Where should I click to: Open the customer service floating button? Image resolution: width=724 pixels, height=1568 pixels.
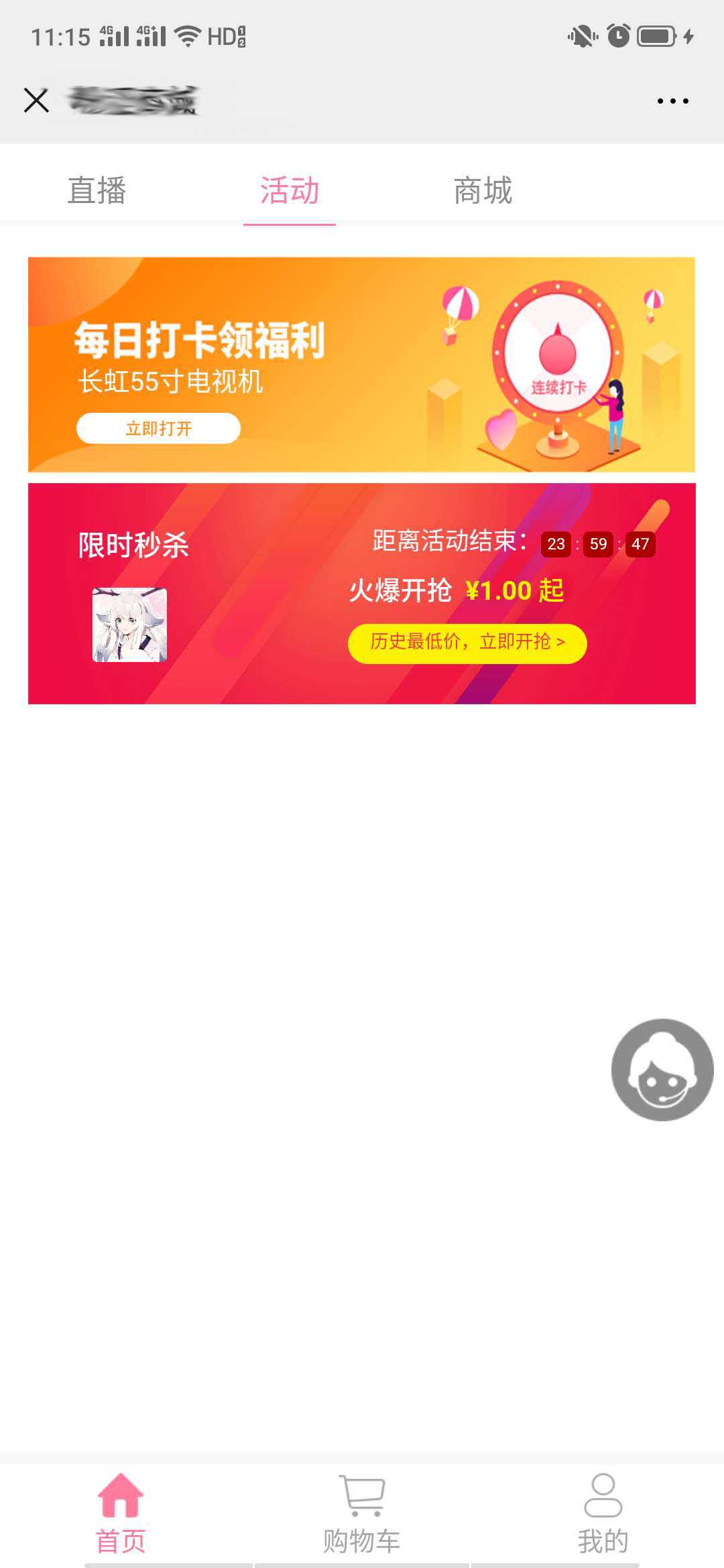pos(662,1069)
